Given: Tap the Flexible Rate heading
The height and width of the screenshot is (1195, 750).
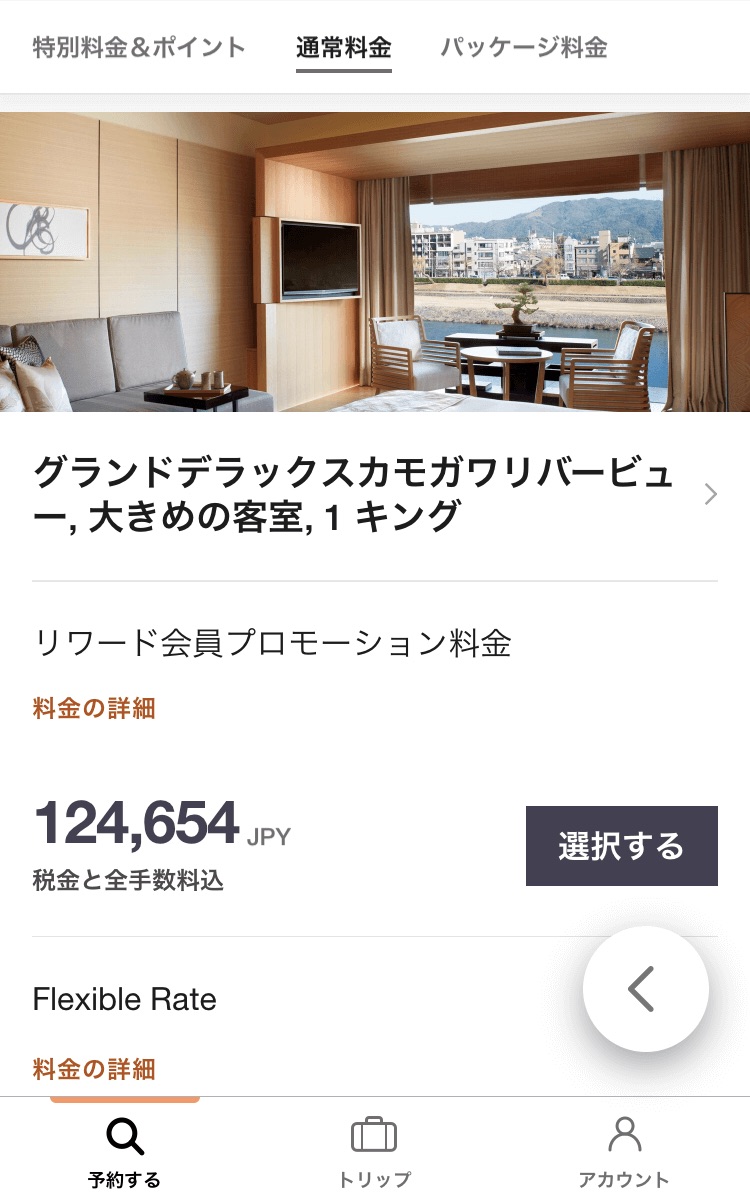Looking at the screenshot, I should [x=125, y=998].
